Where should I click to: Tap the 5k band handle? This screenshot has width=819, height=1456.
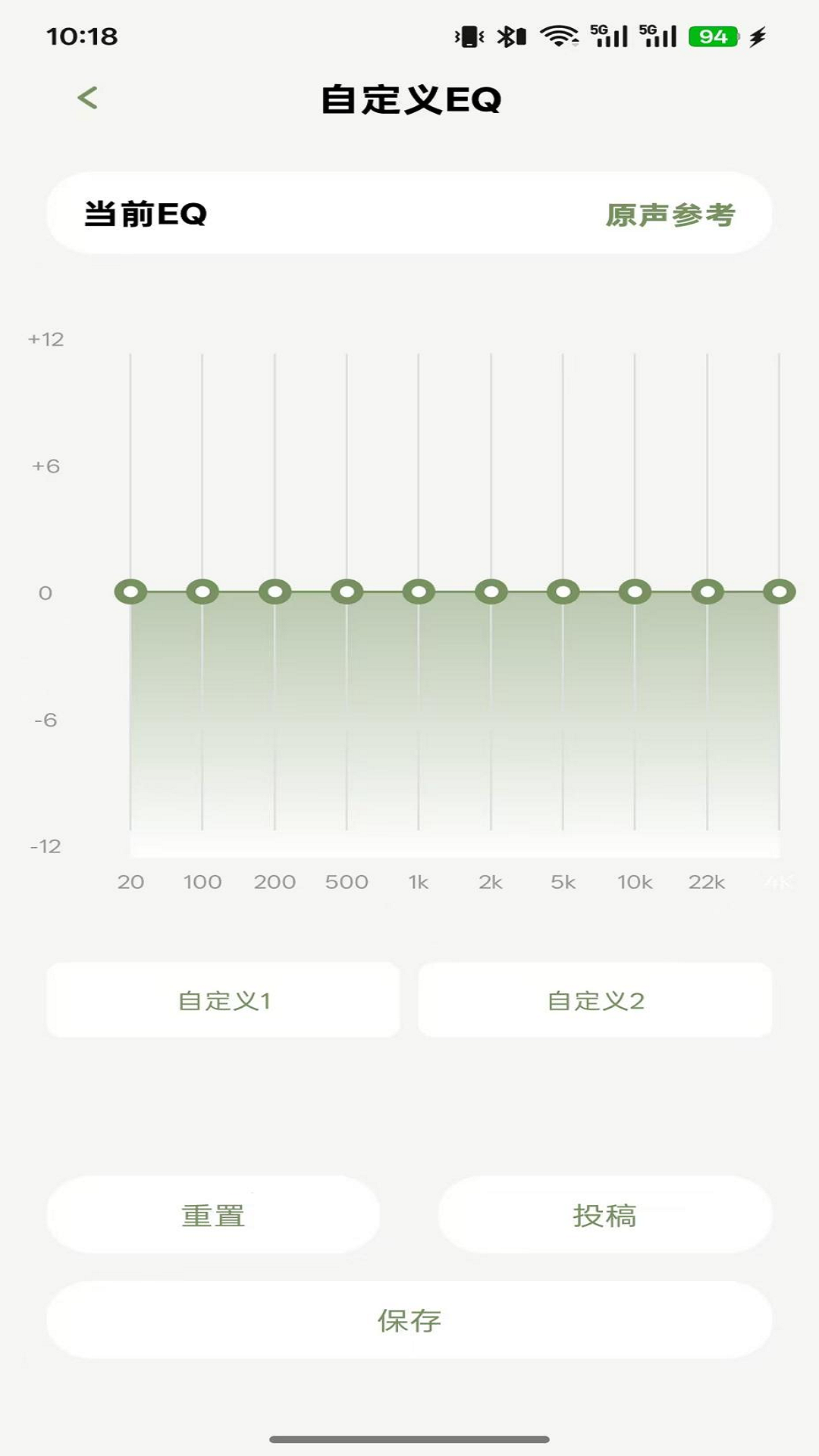(563, 591)
